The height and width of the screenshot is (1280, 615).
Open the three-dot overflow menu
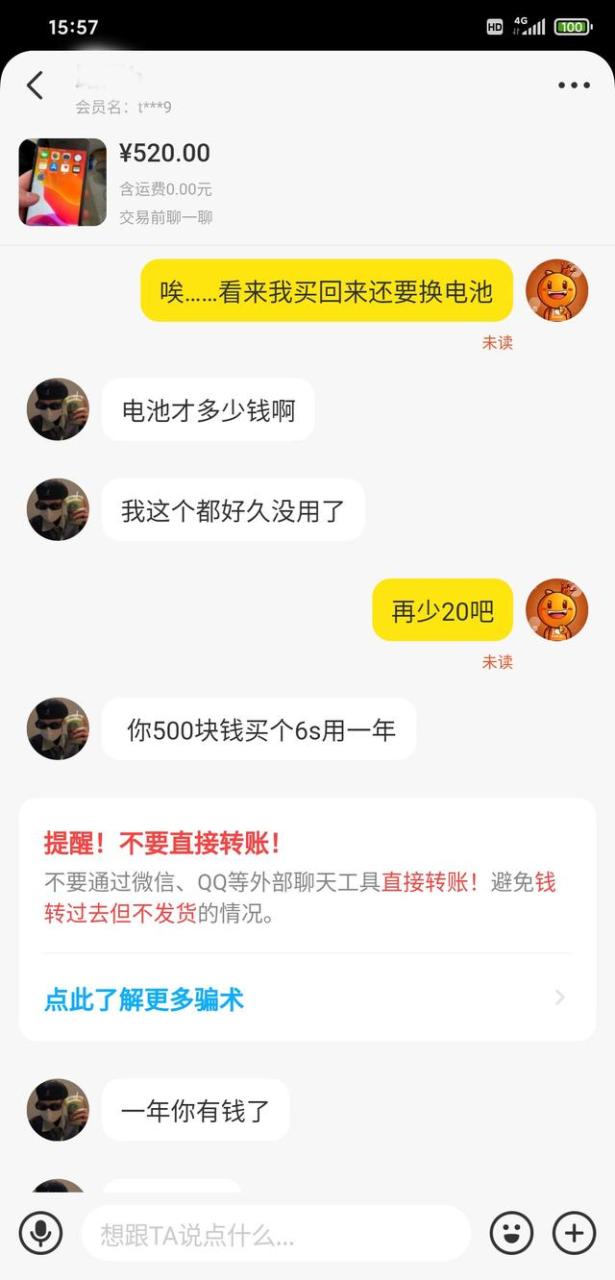click(574, 86)
